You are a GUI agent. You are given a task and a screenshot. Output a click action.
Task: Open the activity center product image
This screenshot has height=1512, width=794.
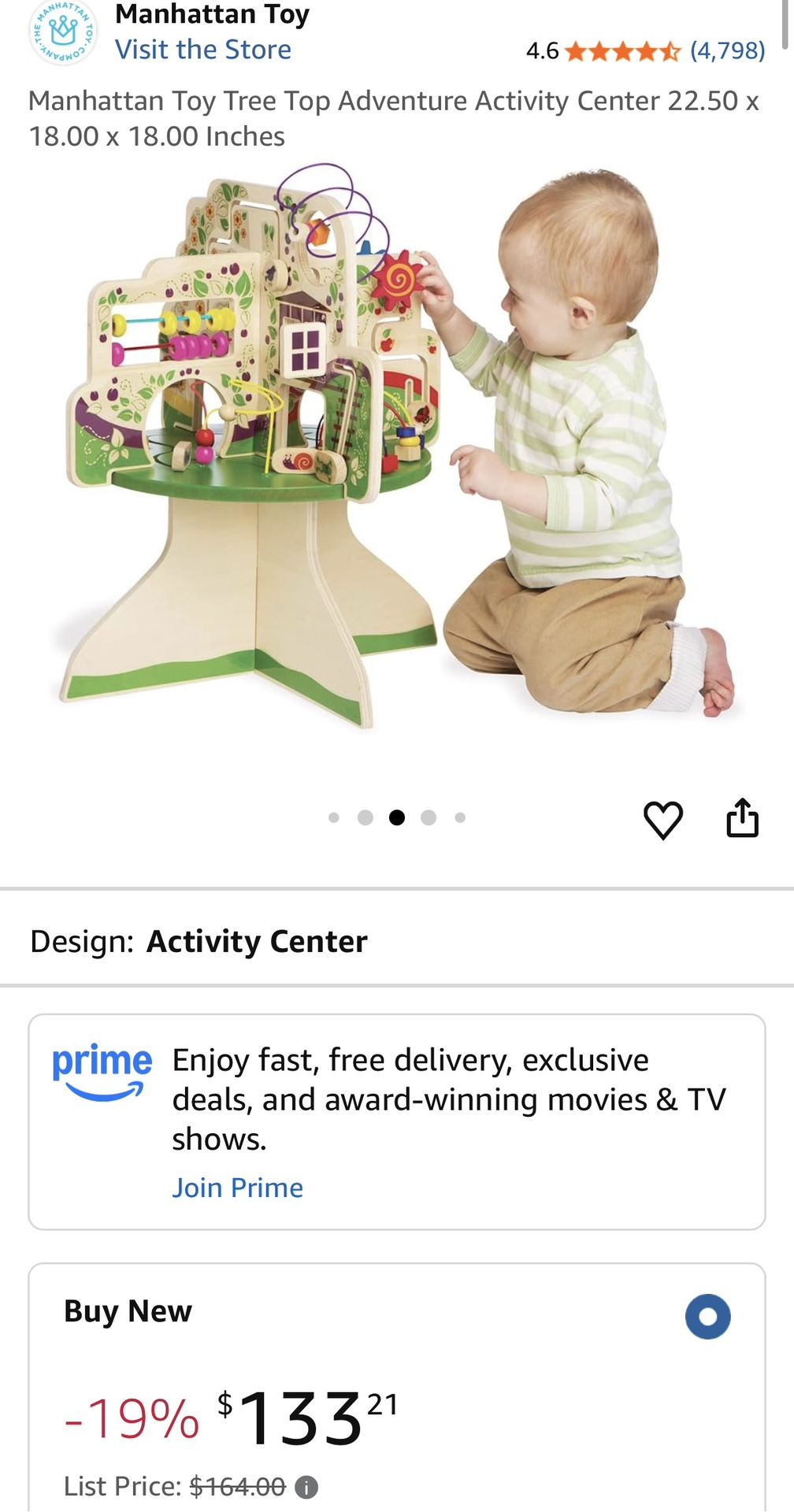397,445
